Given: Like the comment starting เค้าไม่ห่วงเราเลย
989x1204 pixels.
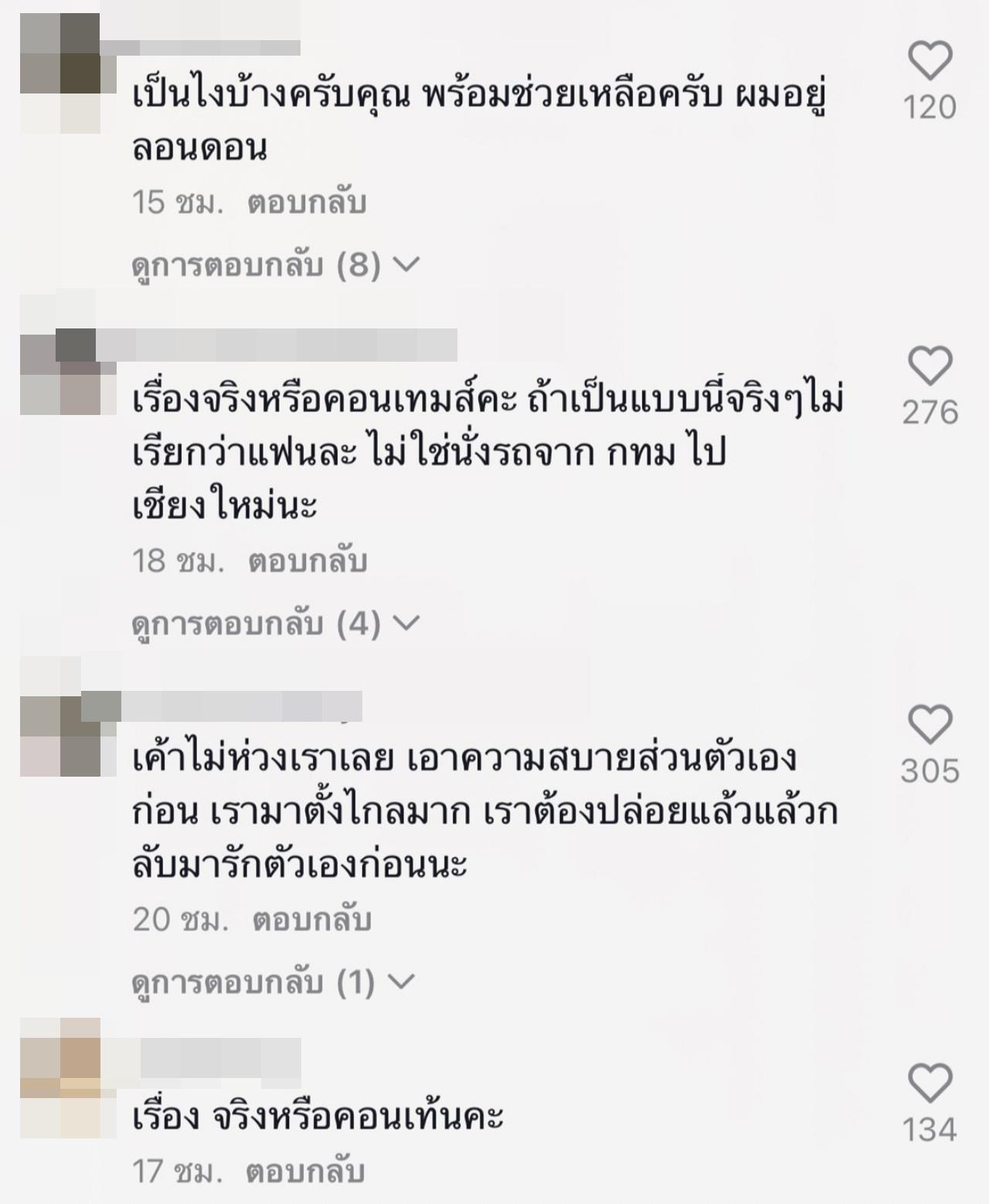Looking at the screenshot, I should click(x=930, y=725).
